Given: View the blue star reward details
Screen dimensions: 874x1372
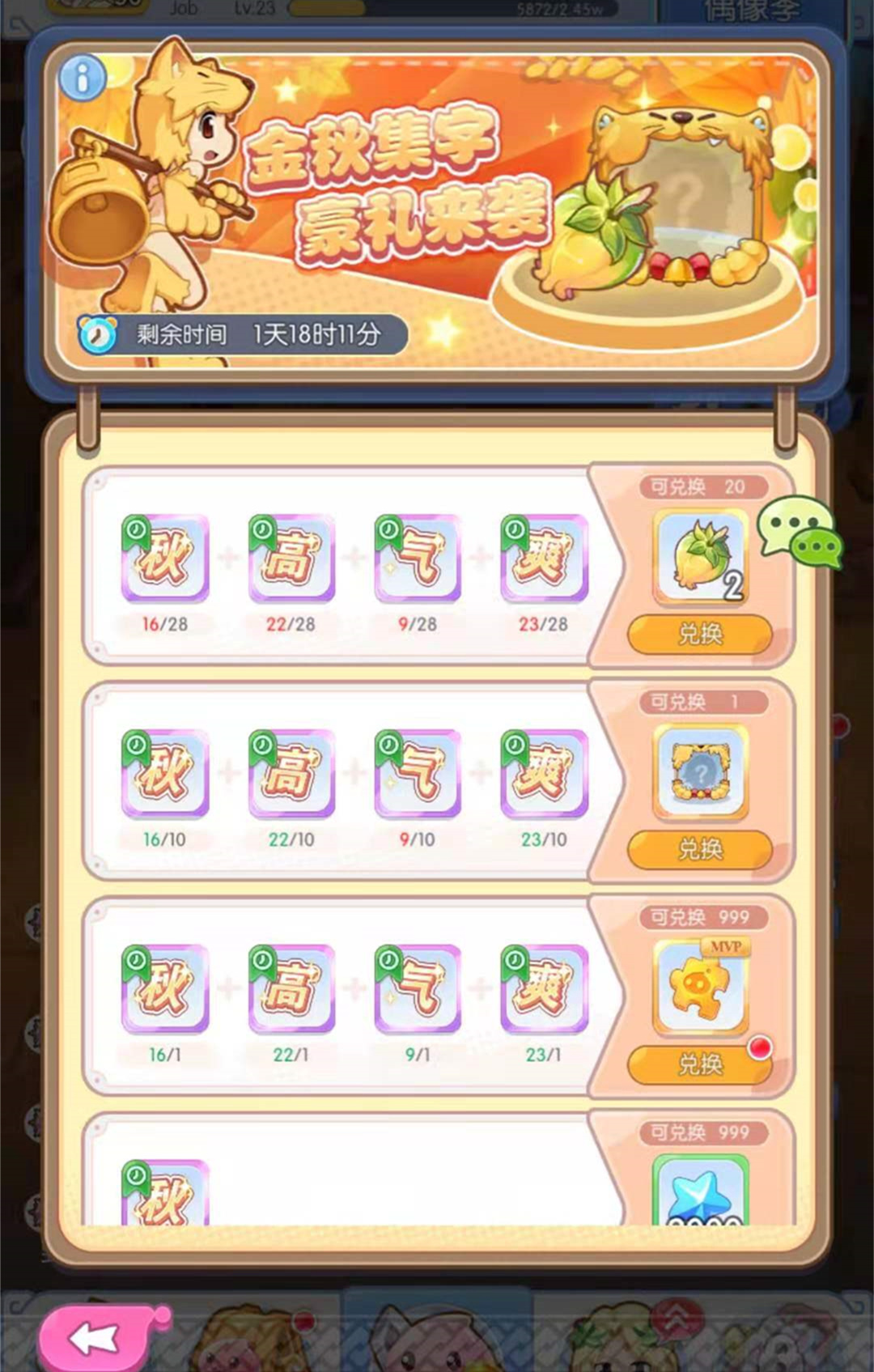Looking at the screenshot, I should [x=700, y=1191].
